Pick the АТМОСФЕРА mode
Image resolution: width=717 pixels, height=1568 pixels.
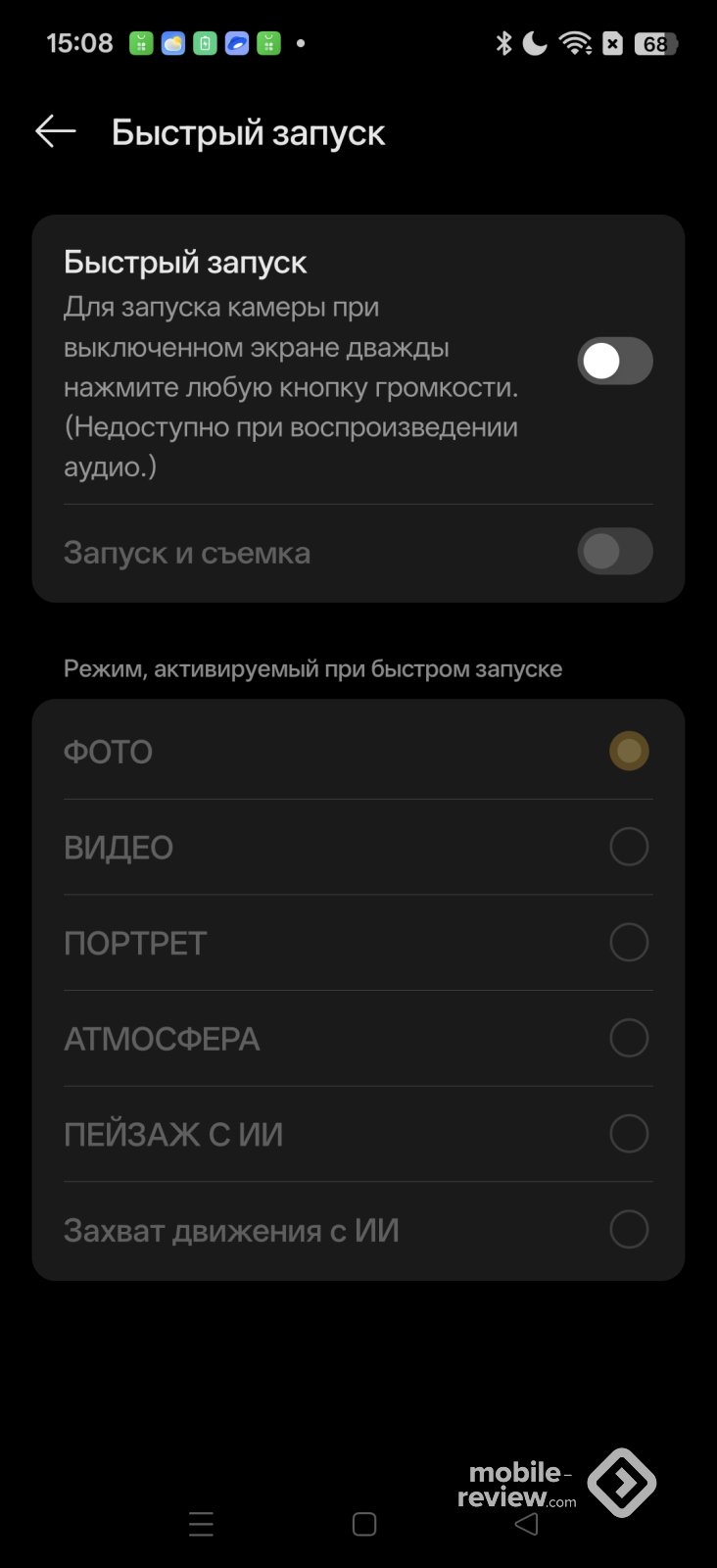tap(628, 1038)
